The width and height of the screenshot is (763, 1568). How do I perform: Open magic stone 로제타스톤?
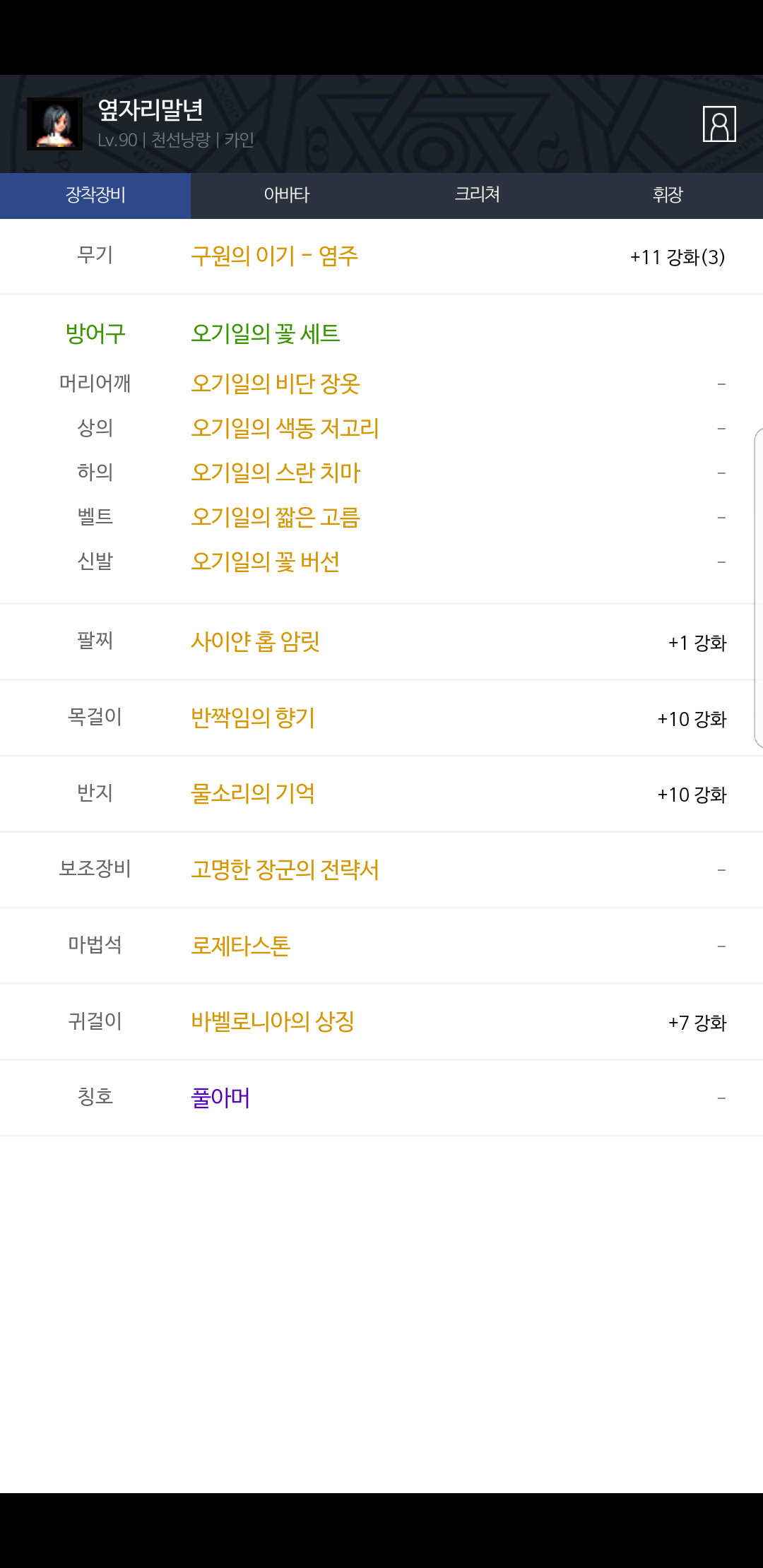pos(241,945)
